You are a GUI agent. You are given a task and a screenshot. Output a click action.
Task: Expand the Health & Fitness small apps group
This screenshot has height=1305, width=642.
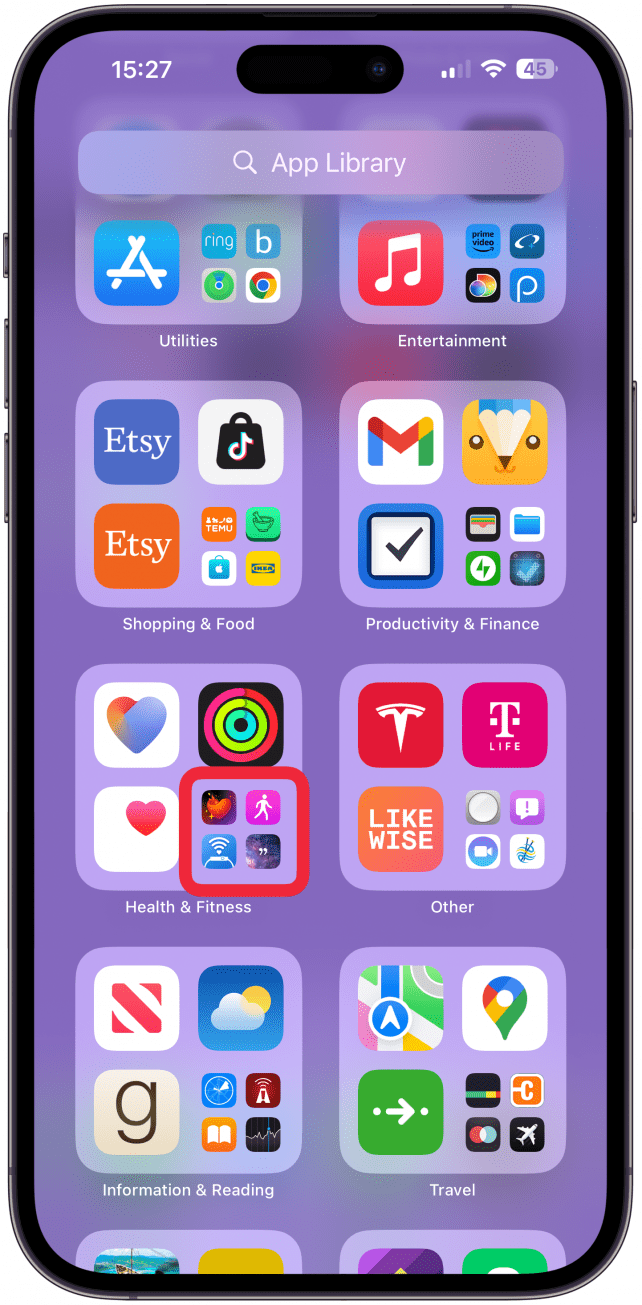(241, 829)
